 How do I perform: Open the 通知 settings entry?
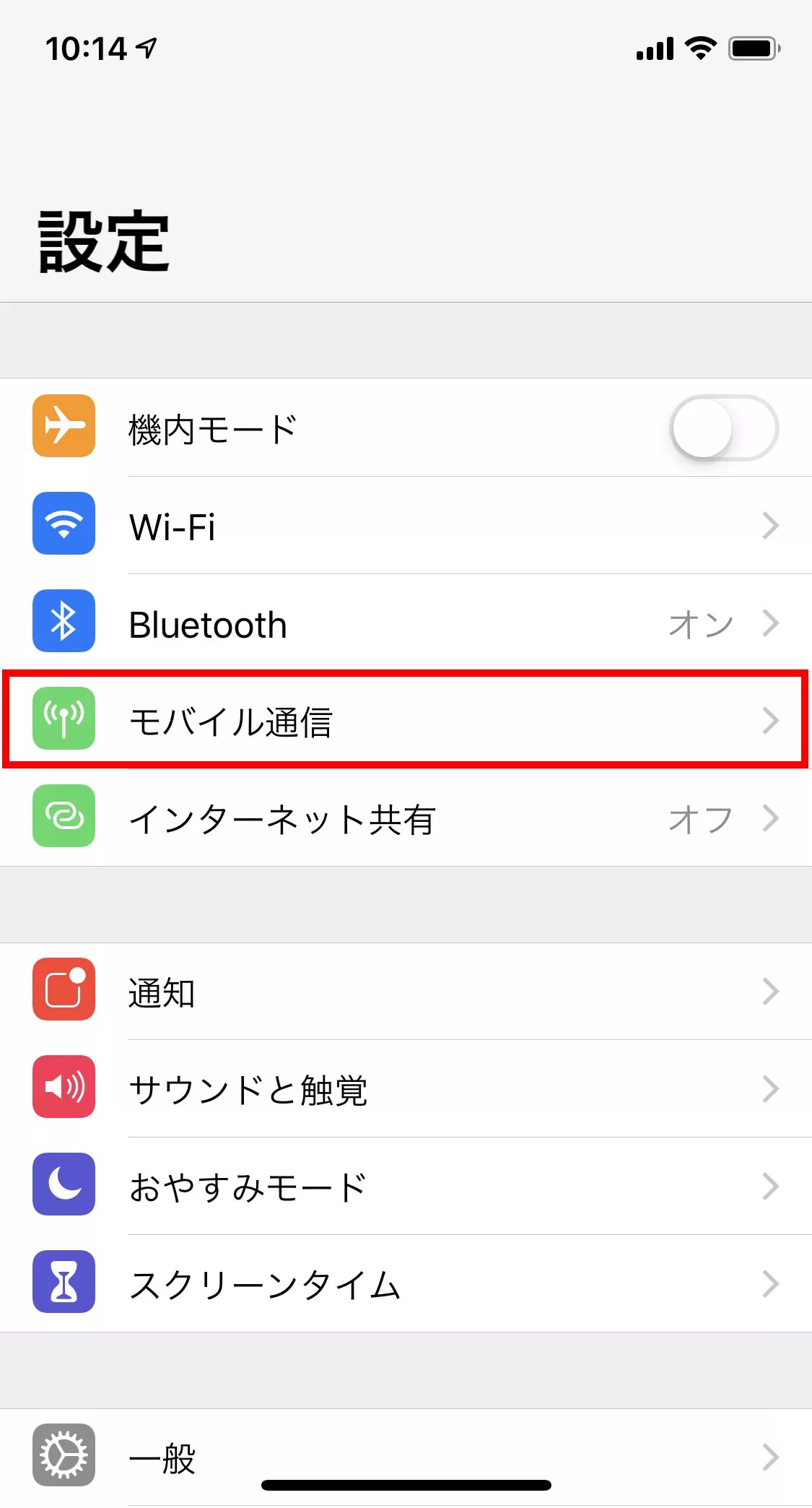point(404,990)
